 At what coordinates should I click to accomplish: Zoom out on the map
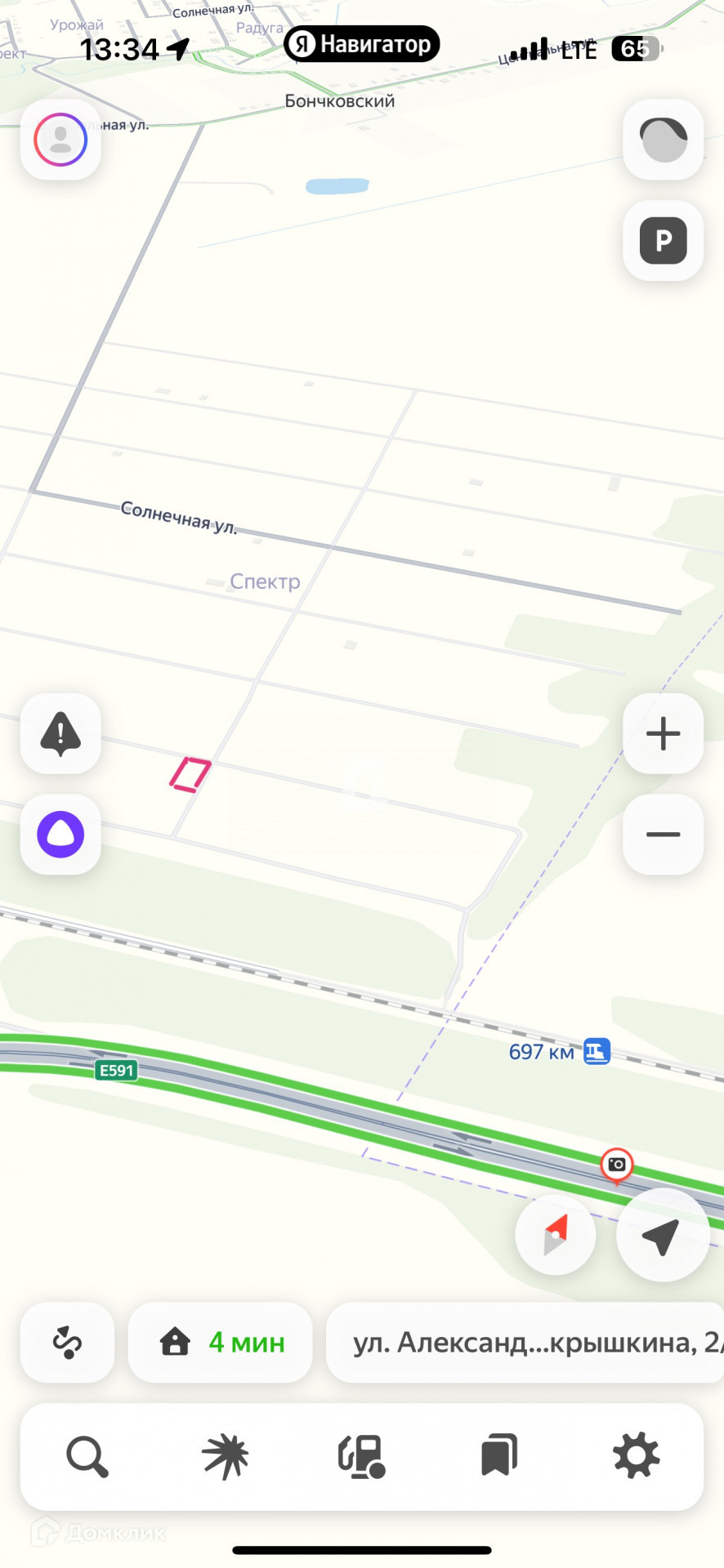(663, 835)
